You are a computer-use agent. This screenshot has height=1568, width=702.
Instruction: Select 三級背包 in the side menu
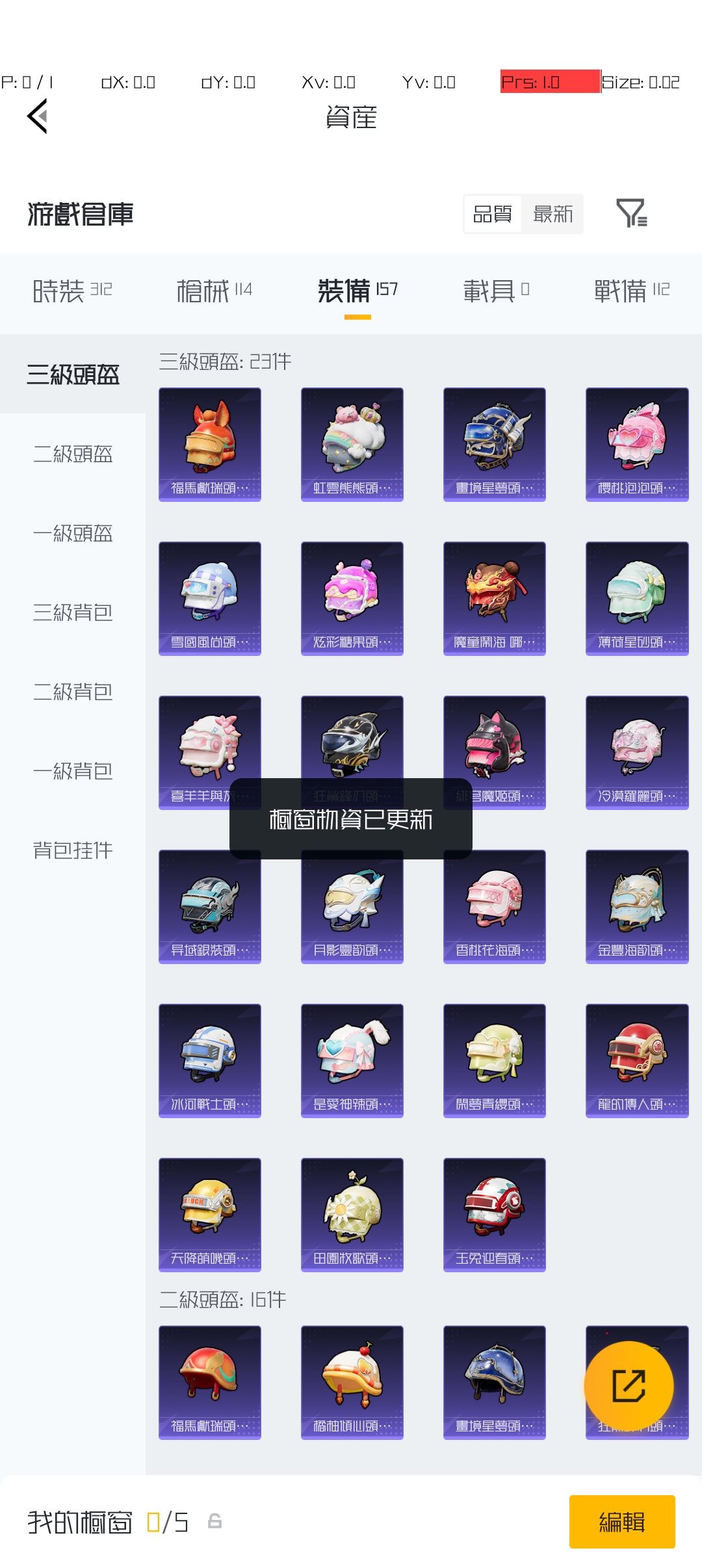[73, 612]
